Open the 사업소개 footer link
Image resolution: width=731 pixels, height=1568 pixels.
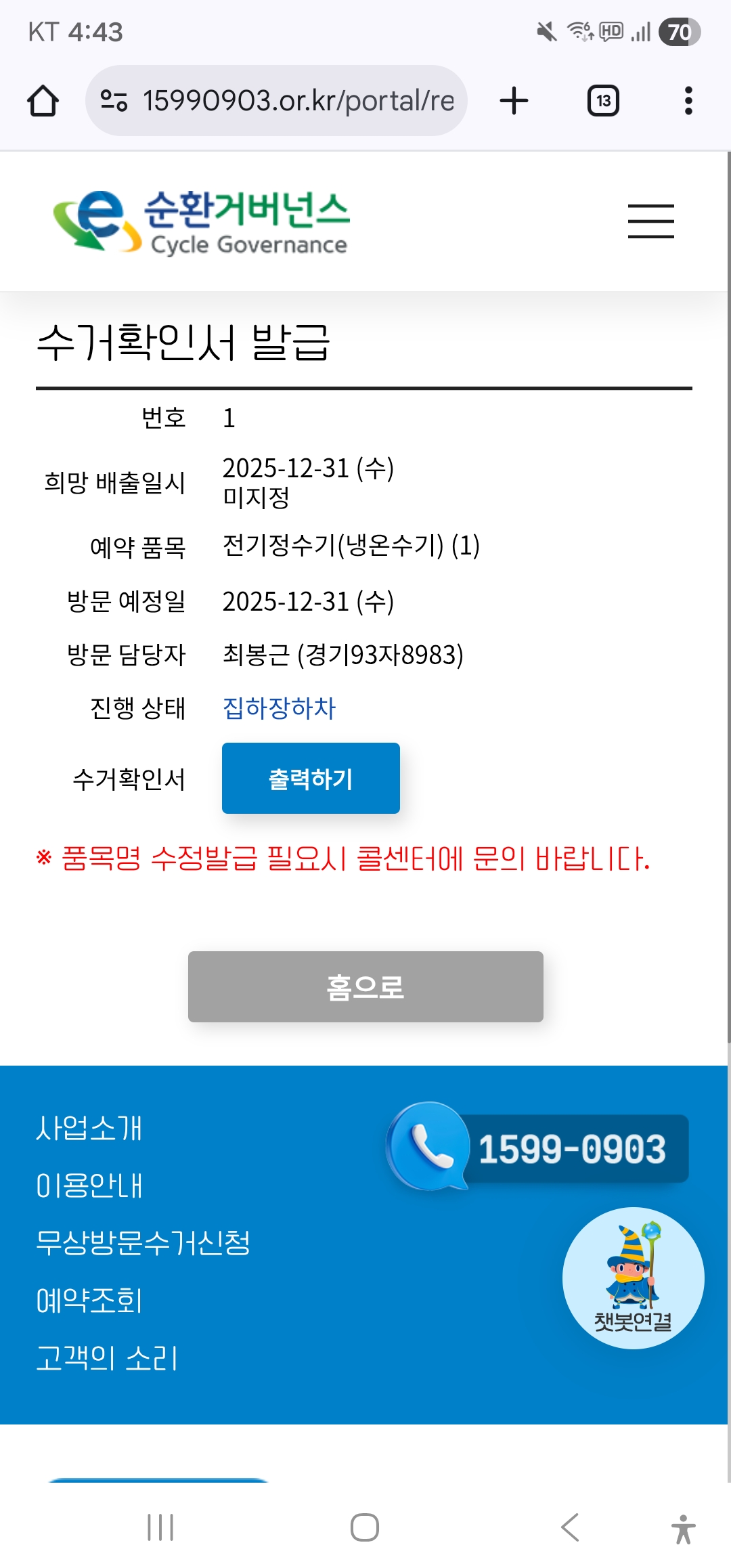[89, 1128]
